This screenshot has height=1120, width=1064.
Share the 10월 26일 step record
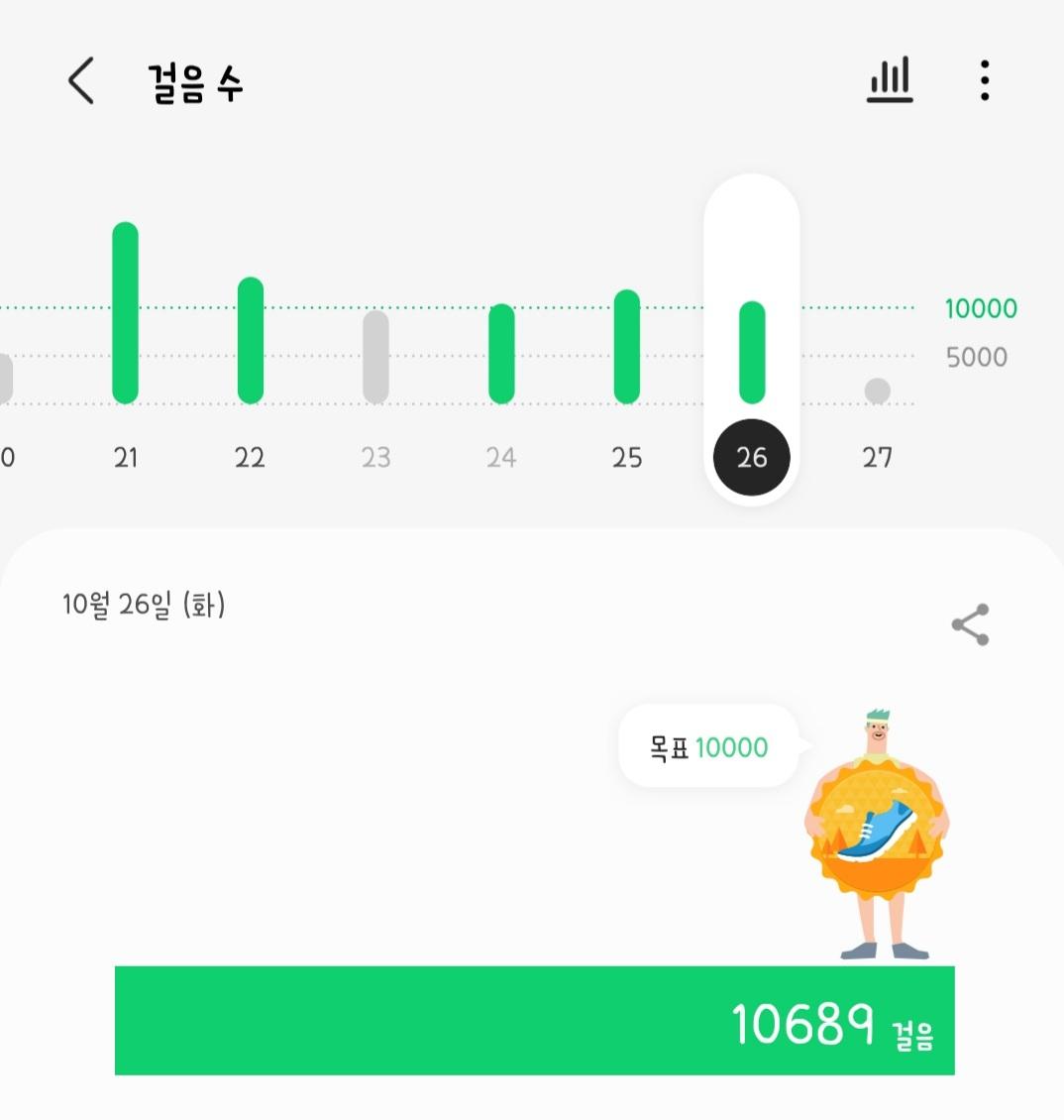tap(970, 624)
